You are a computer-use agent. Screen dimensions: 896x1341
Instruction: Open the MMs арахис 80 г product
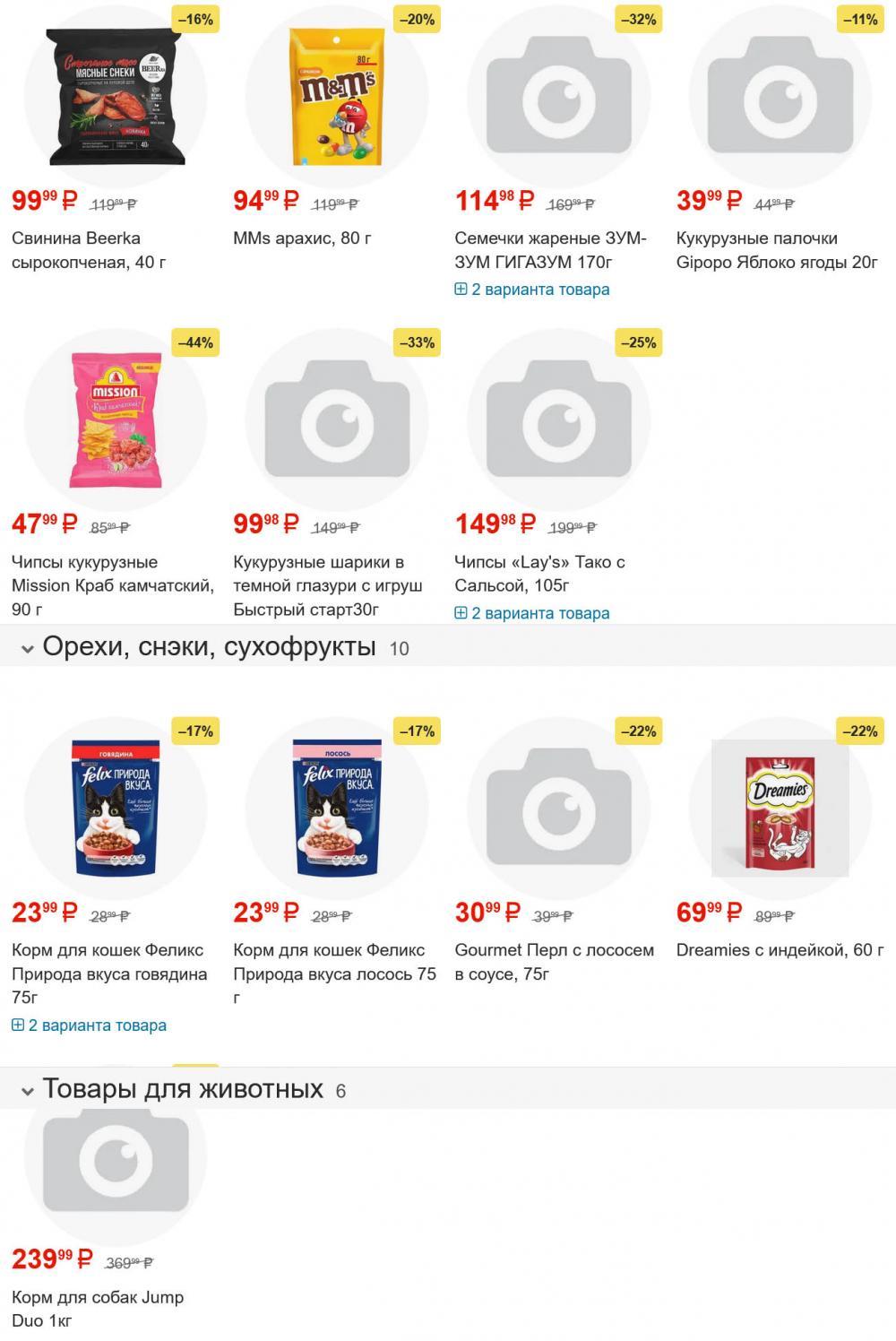click(302, 238)
